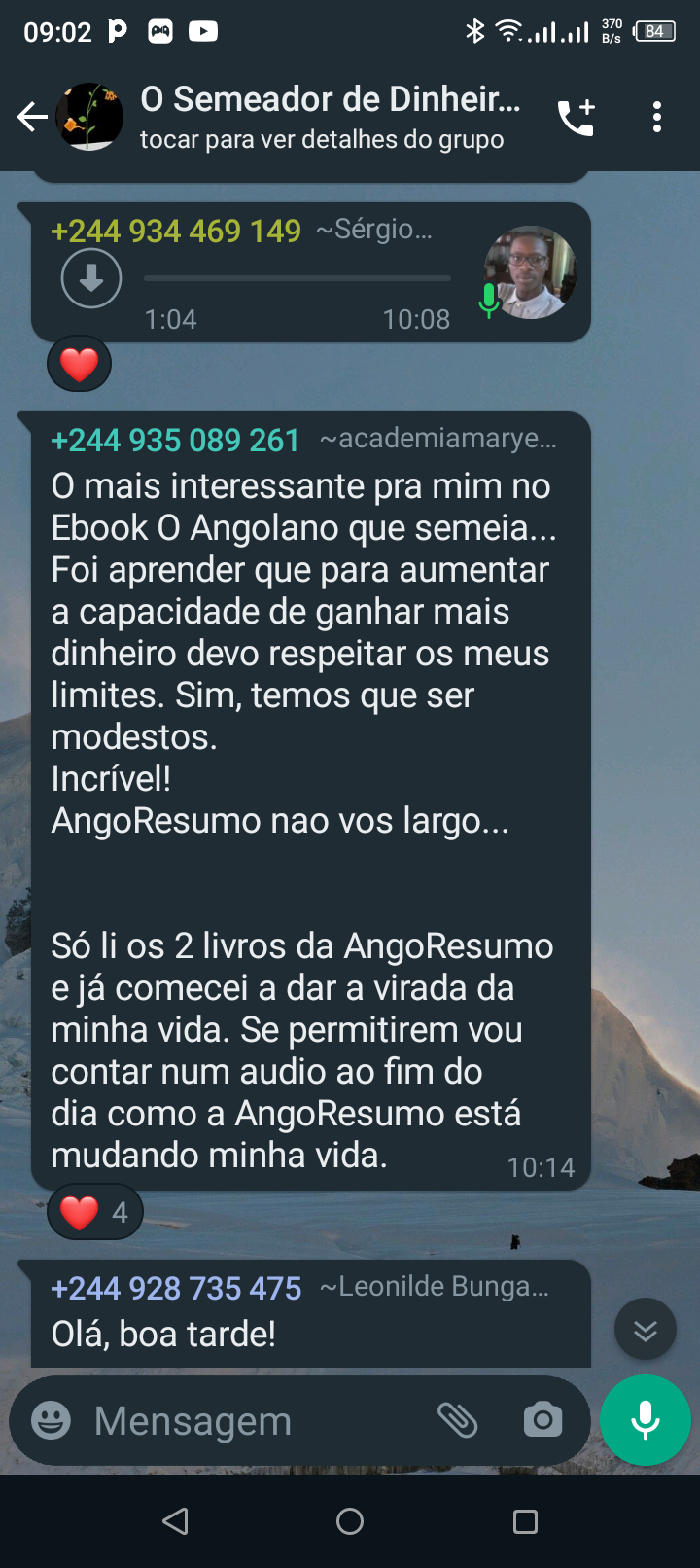Go back to the chat list
This screenshot has height=1568, width=700.
pyautogui.click(x=32, y=118)
